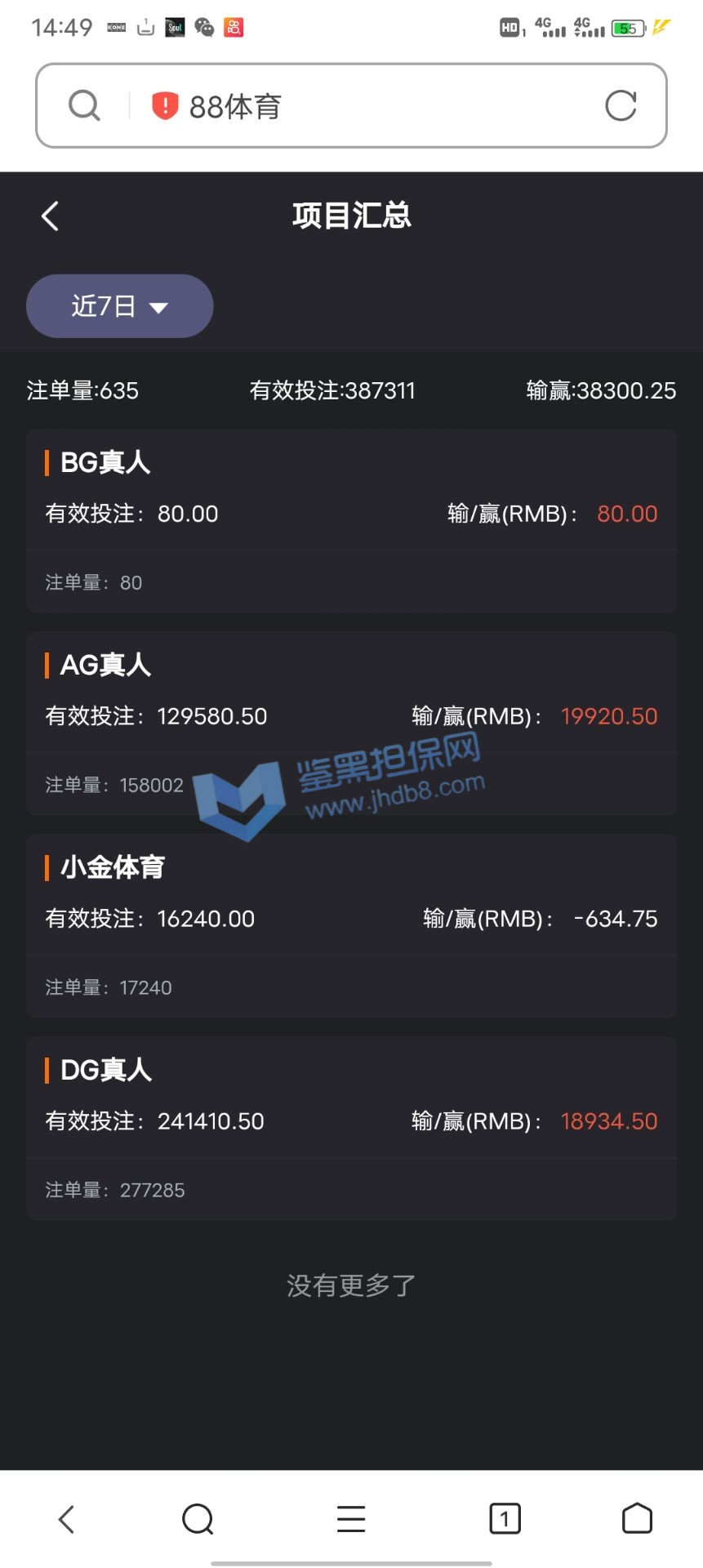703x1568 pixels.
Task: Open the 近7日 date range dropdown
Action: 120,306
